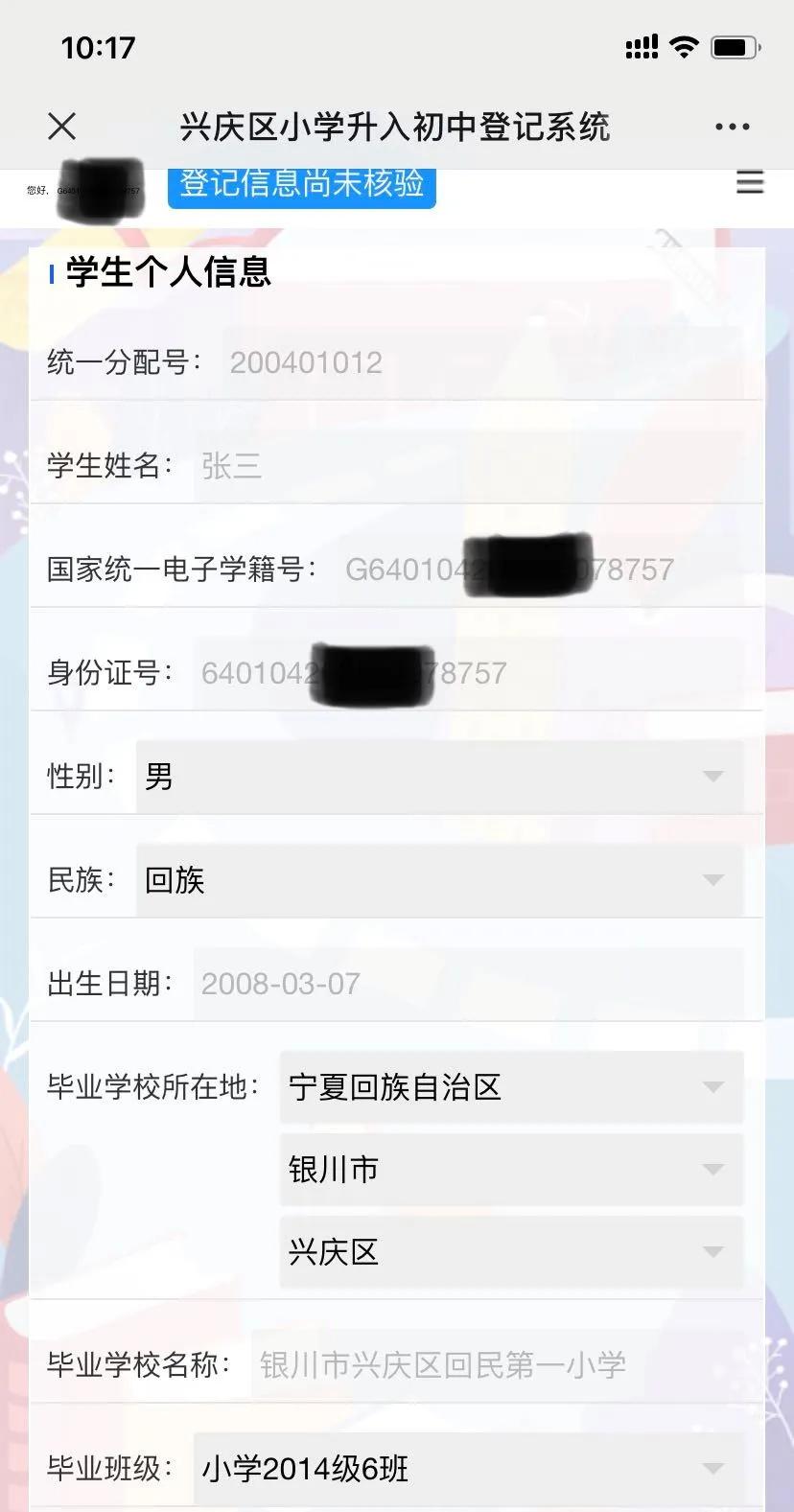Change province 宁夏回族自治区 dropdown
The width and height of the screenshot is (794, 1512).
point(511,1087)
